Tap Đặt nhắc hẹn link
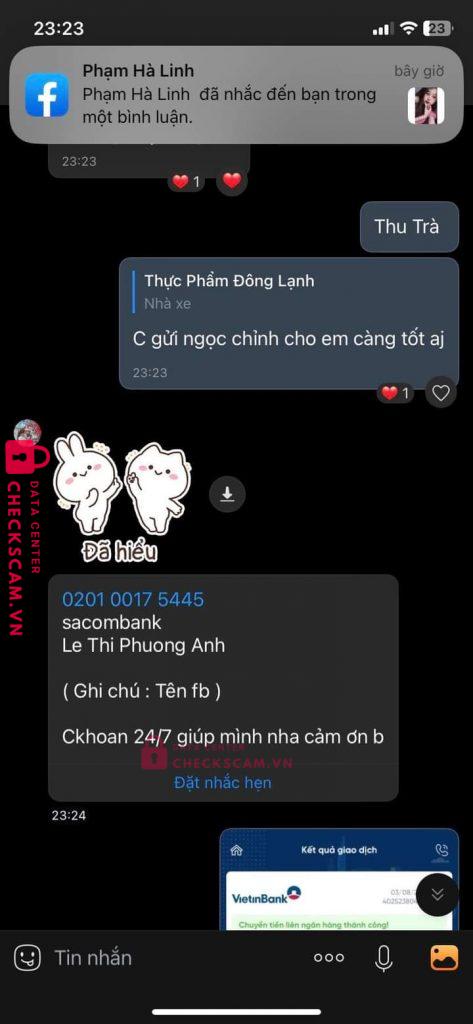The width and height of the screenshot is (473, 1024). point(222,782)
